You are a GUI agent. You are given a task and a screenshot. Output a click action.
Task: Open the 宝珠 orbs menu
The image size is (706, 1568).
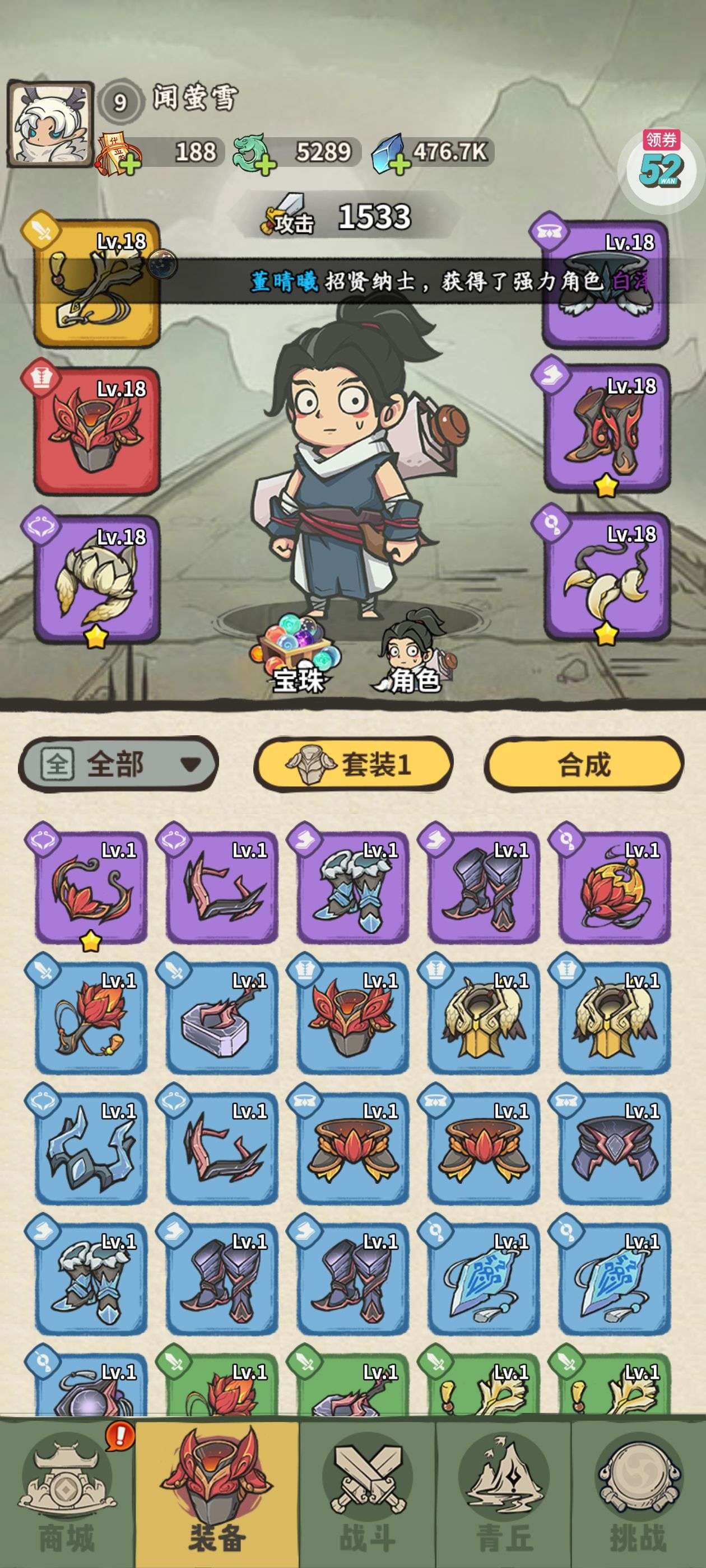click(298, 656)
